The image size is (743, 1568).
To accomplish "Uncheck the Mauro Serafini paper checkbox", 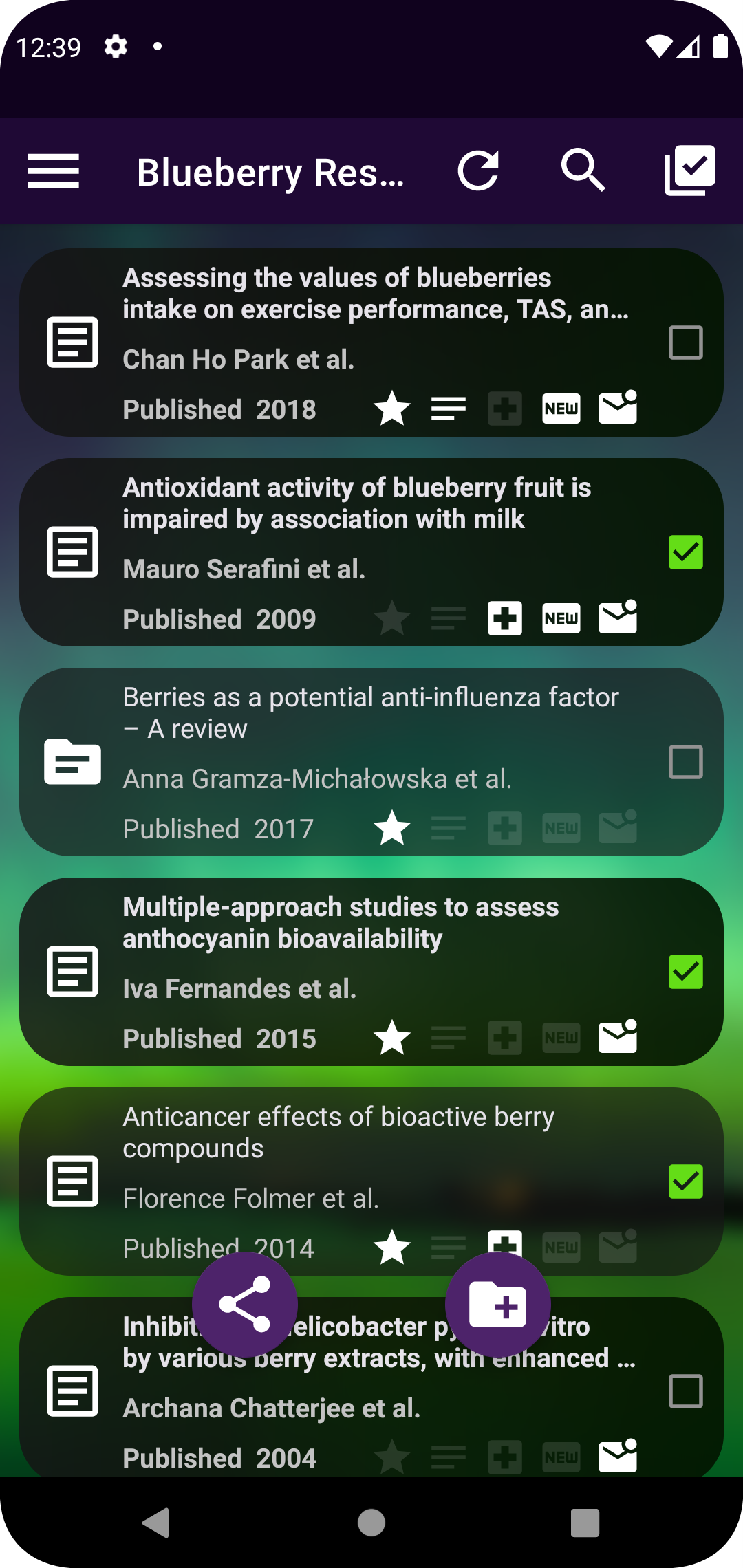I will pyautogui.click(x=686, y=552).
